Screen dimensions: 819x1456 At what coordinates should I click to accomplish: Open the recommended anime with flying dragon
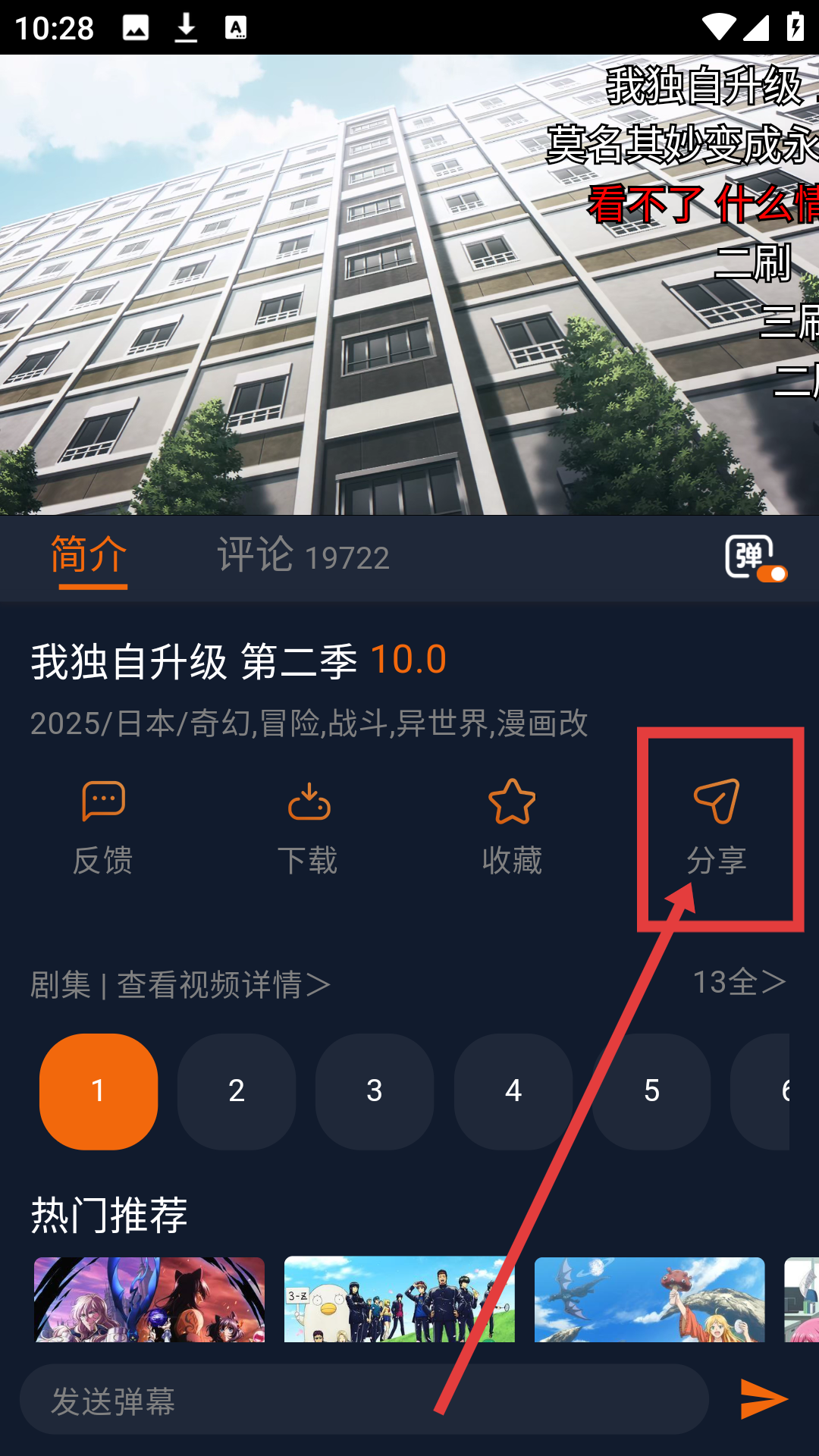coord(650,1299)
